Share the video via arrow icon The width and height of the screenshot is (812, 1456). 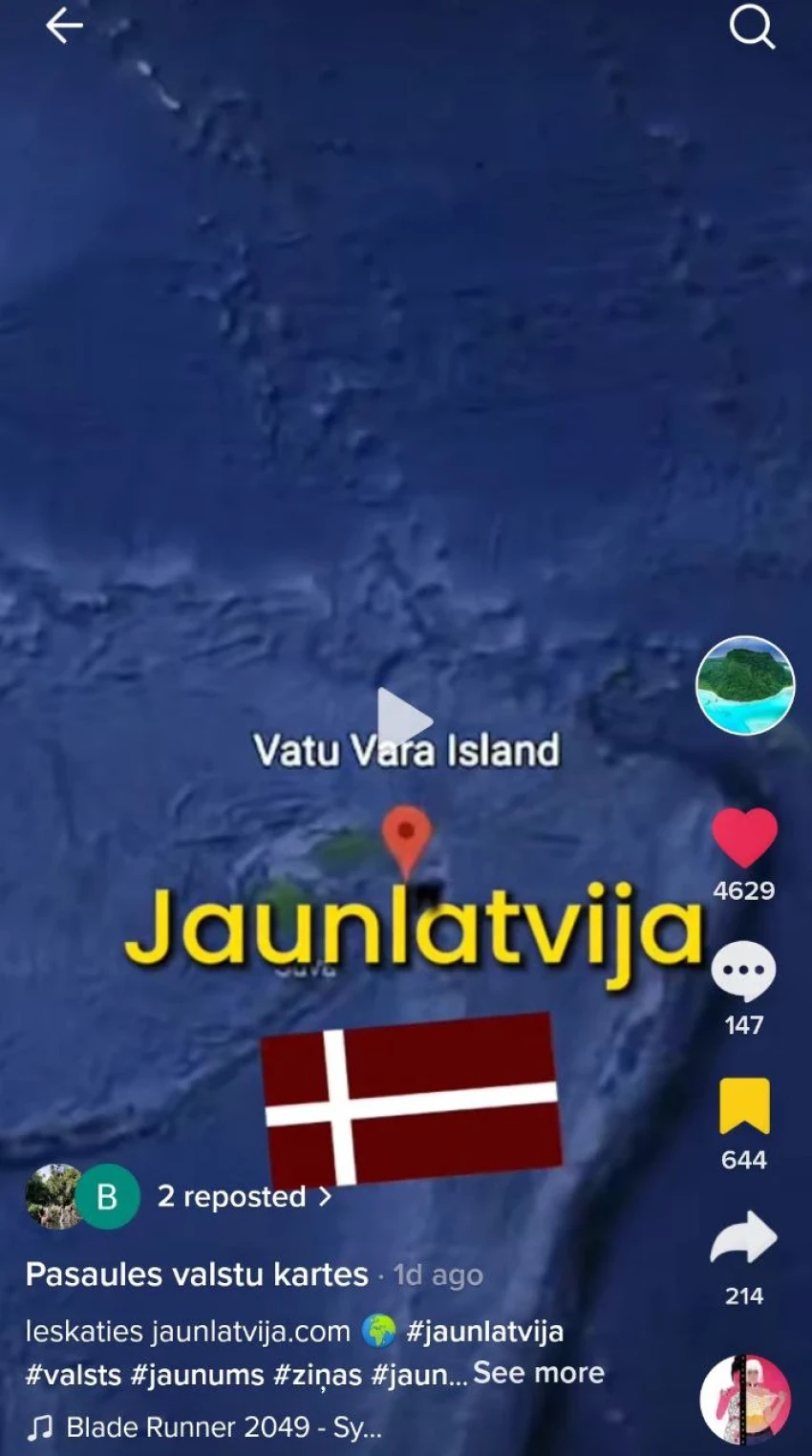[744, 1240]
